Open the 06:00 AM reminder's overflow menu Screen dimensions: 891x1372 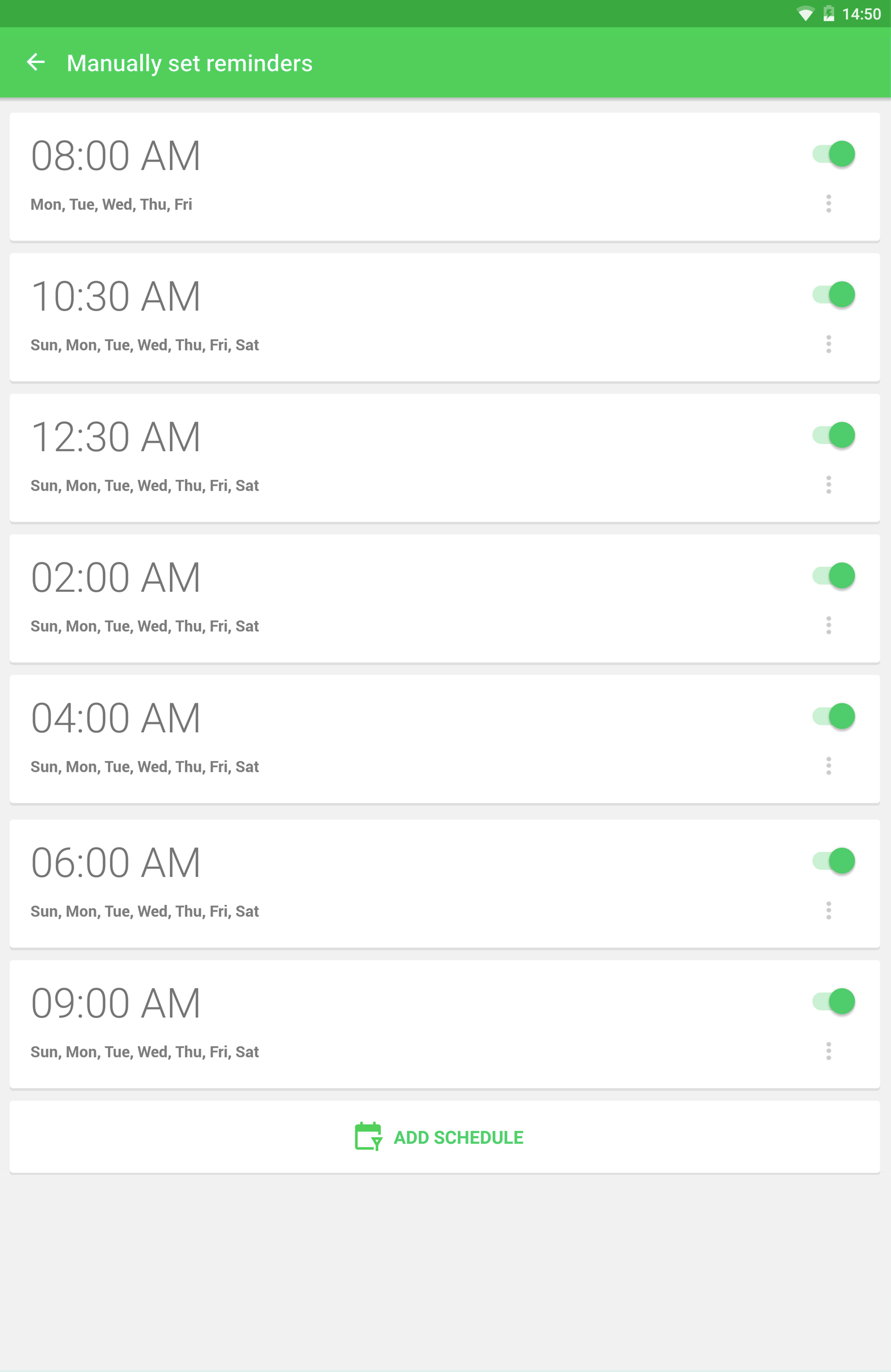pos(828,910)
